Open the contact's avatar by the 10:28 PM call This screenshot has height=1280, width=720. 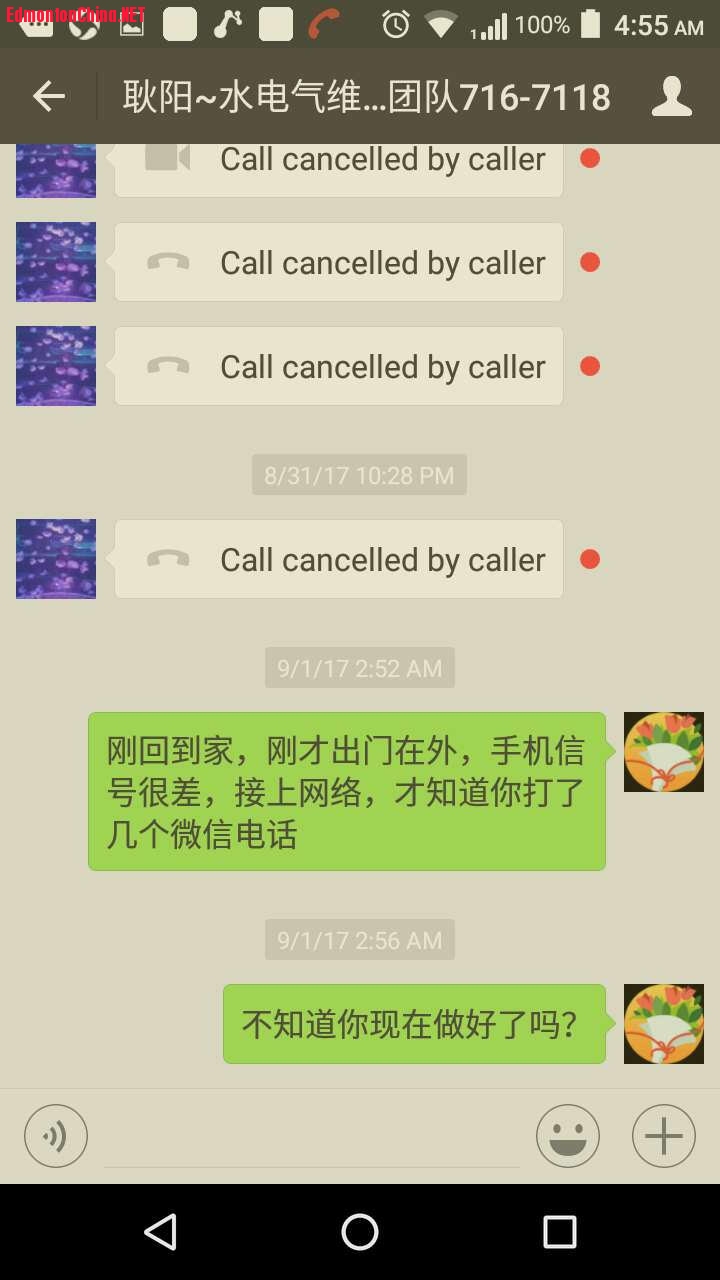pos(56,559)
